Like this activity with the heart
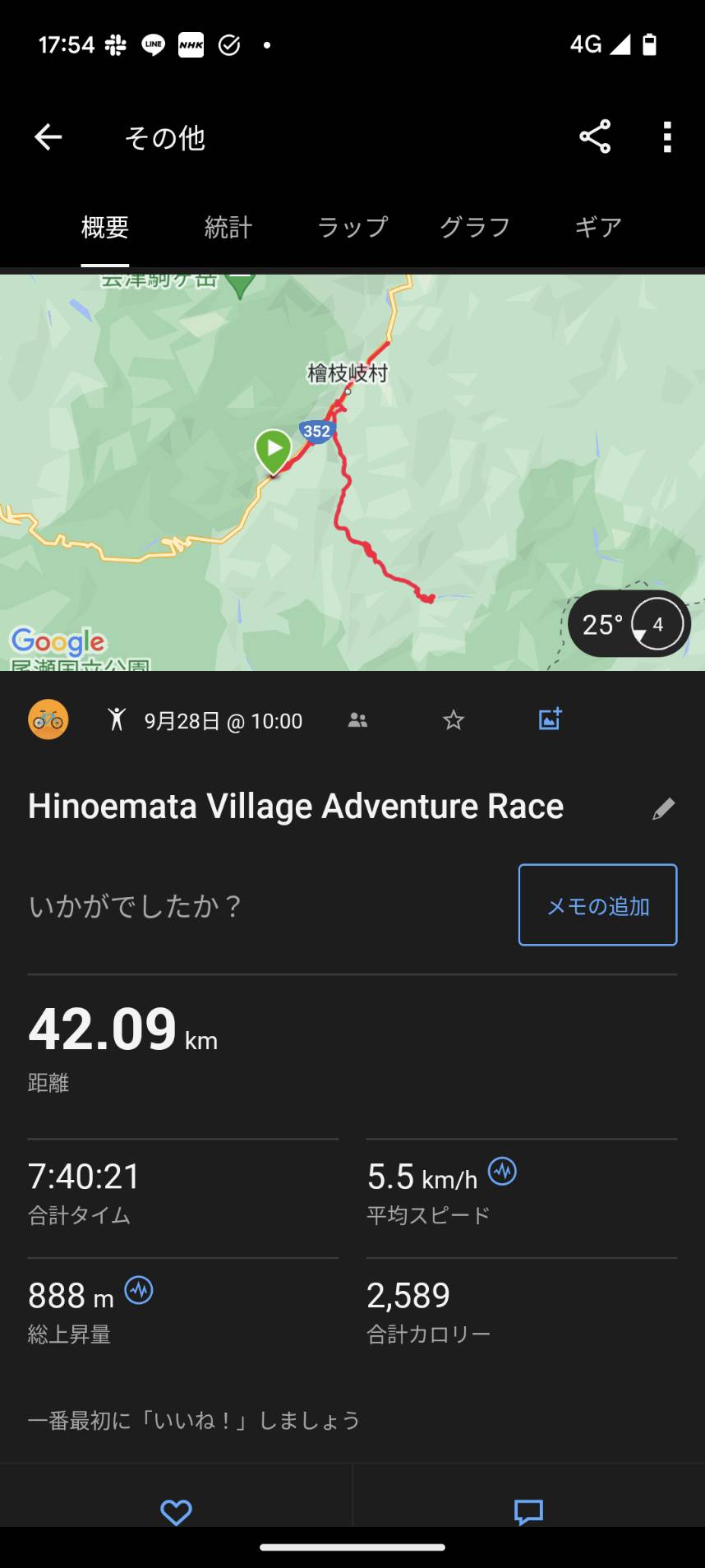This screenshot has width=705, height=1568. point(176,1511)
